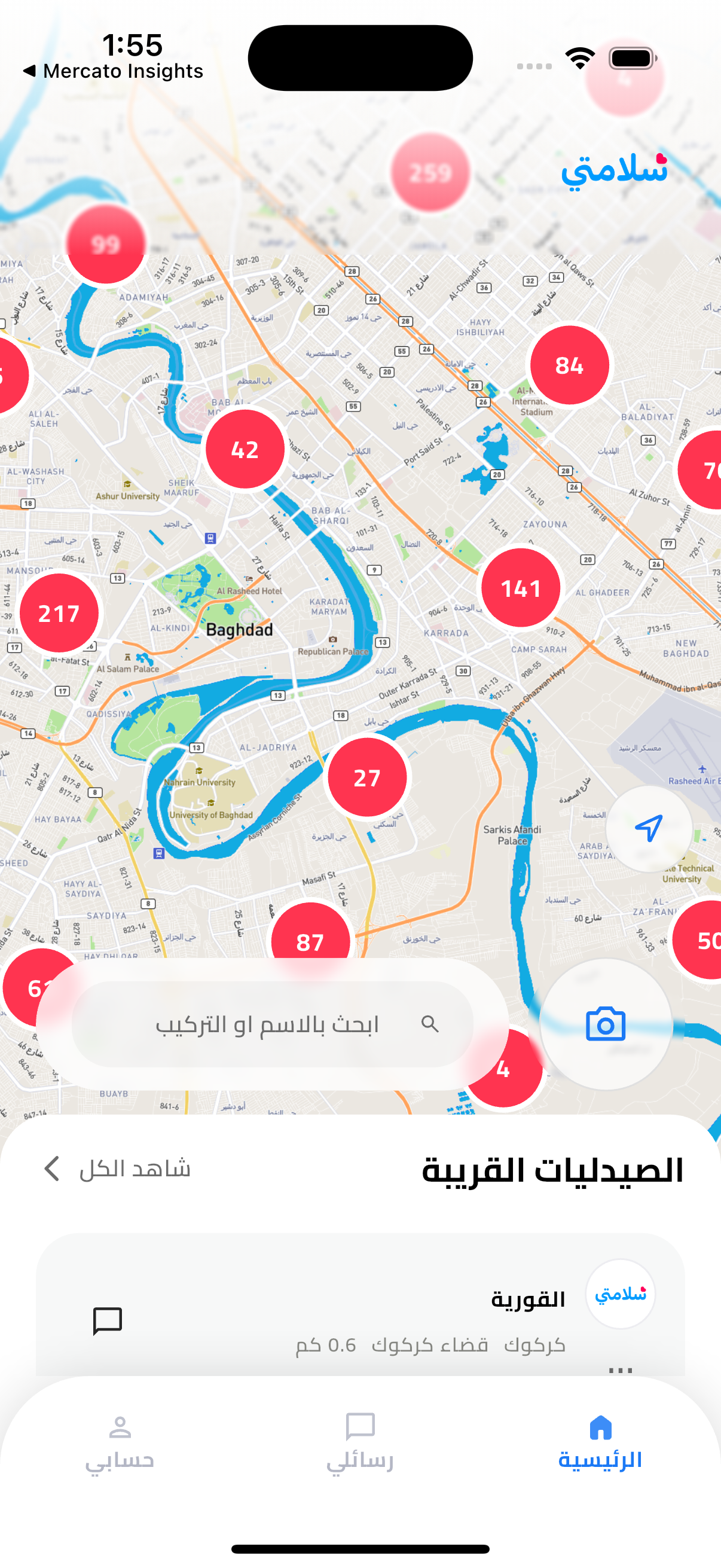Viewport: 721px width, 1568px height.
Task: Open the map cluster marked 217
Action: (x=59, y=613)
